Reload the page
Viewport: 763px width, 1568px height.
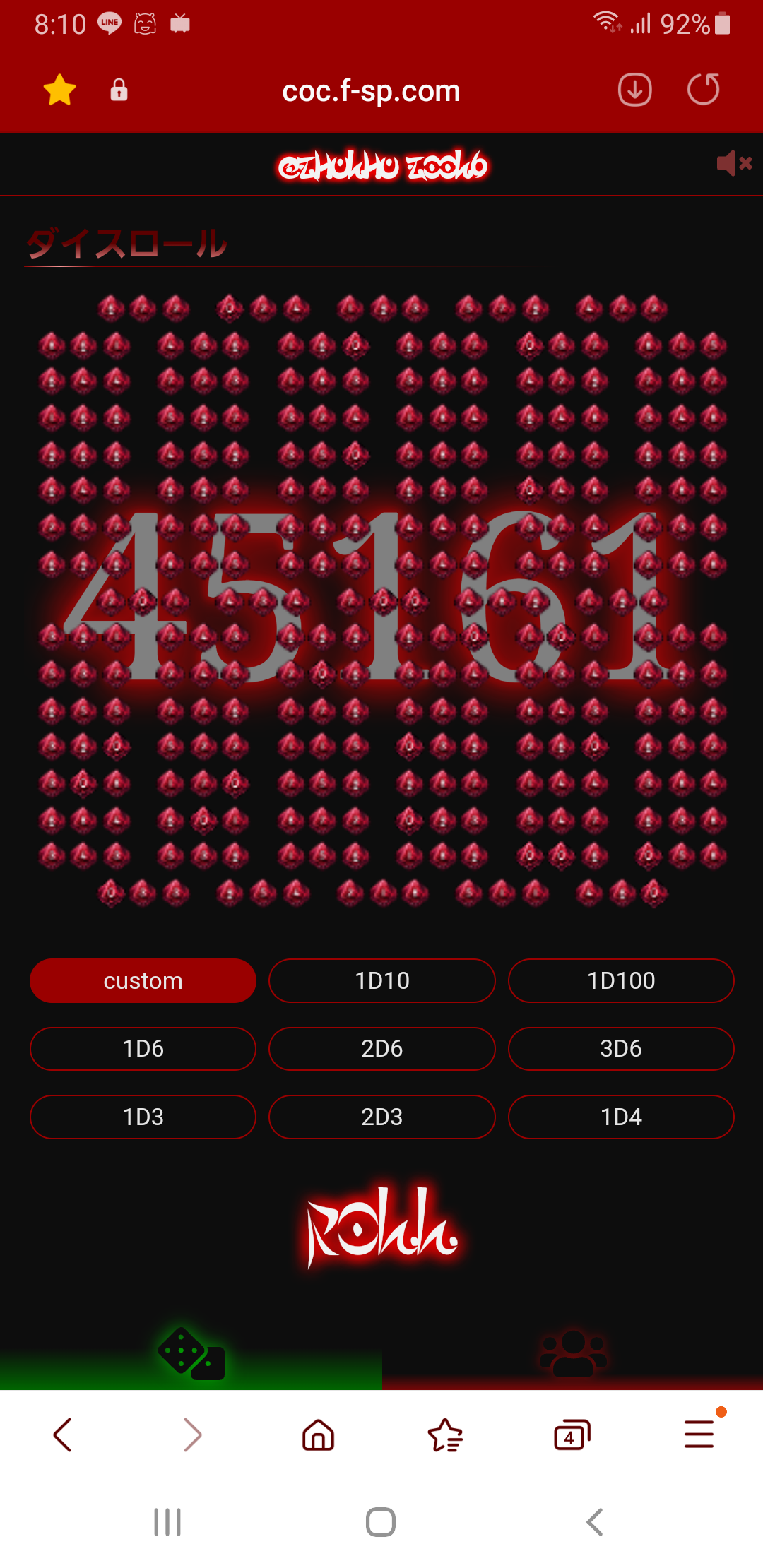pyautogui.click(x=703, y=90)
